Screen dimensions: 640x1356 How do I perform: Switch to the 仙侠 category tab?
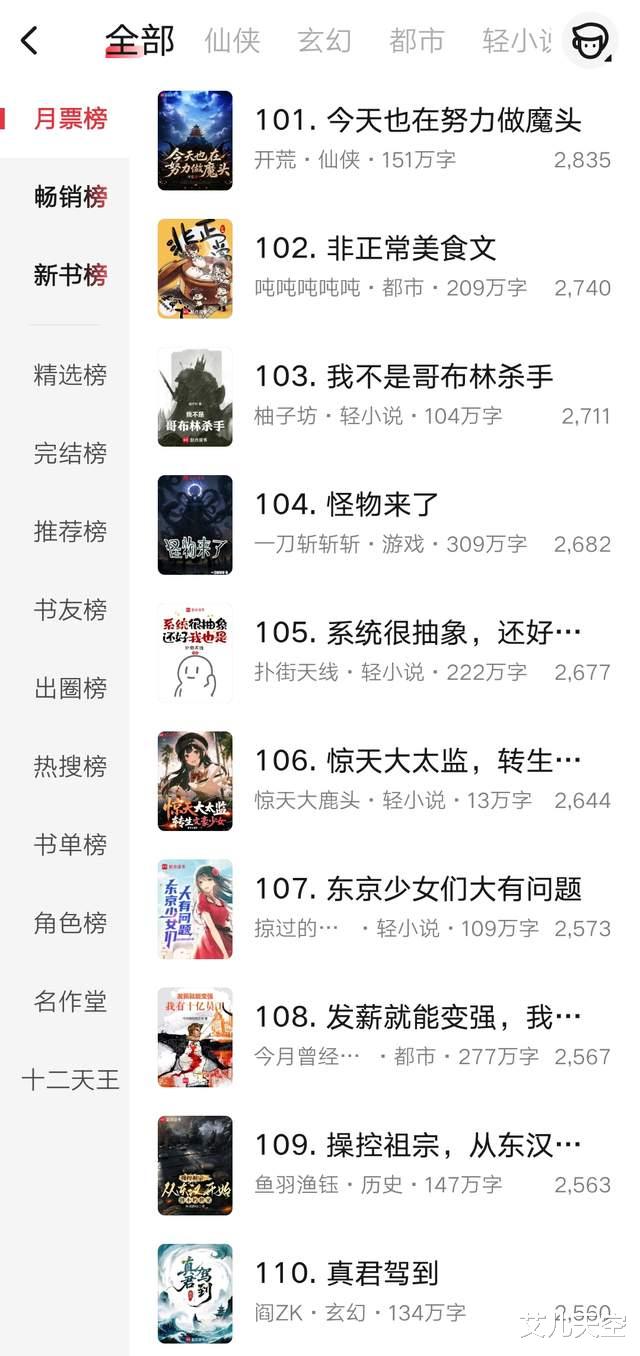pos(232,41)
